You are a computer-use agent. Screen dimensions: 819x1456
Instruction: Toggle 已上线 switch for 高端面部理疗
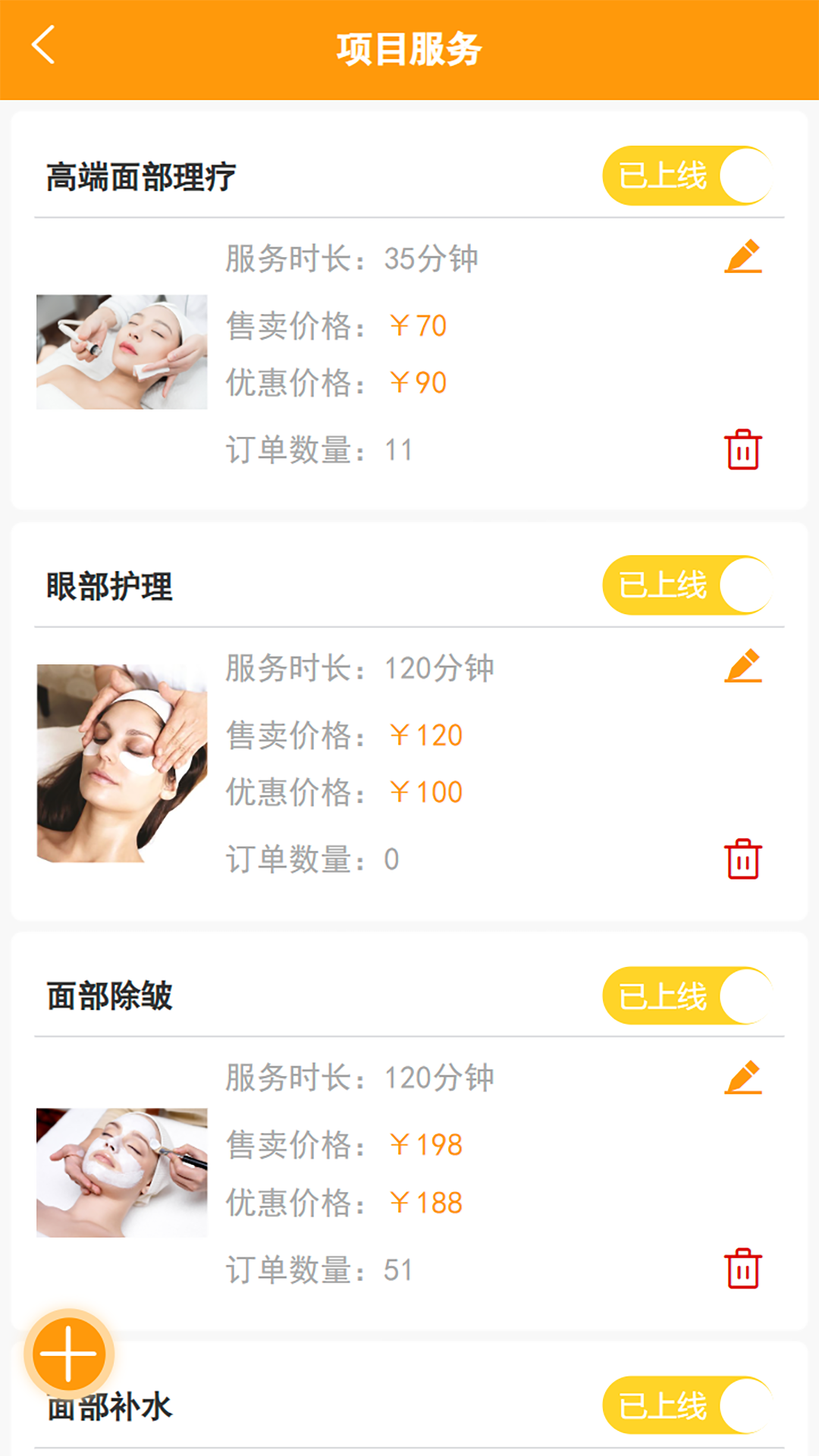[687, 176]
